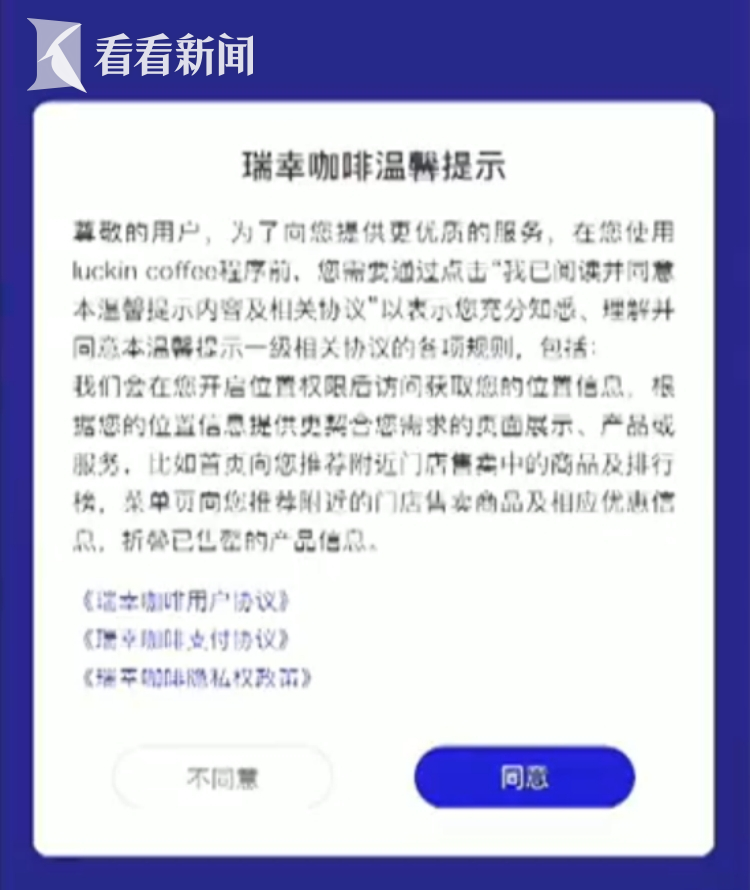Tap the 同意 button

click(524, 777)
